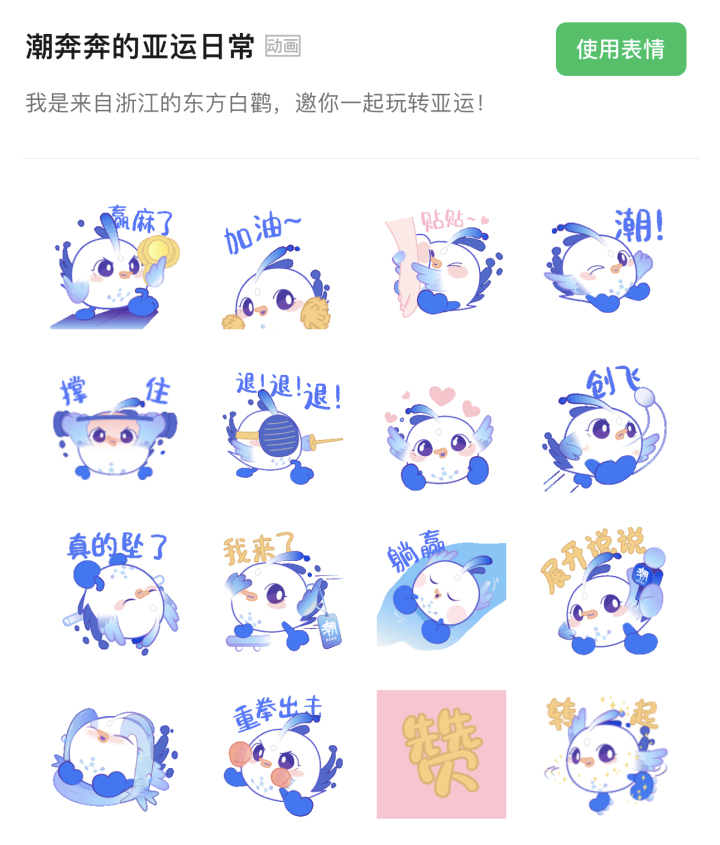The height and width of the screenshot is (845, 720).
Task: Preview the 撑住 sticker
Action: (113, 430)
